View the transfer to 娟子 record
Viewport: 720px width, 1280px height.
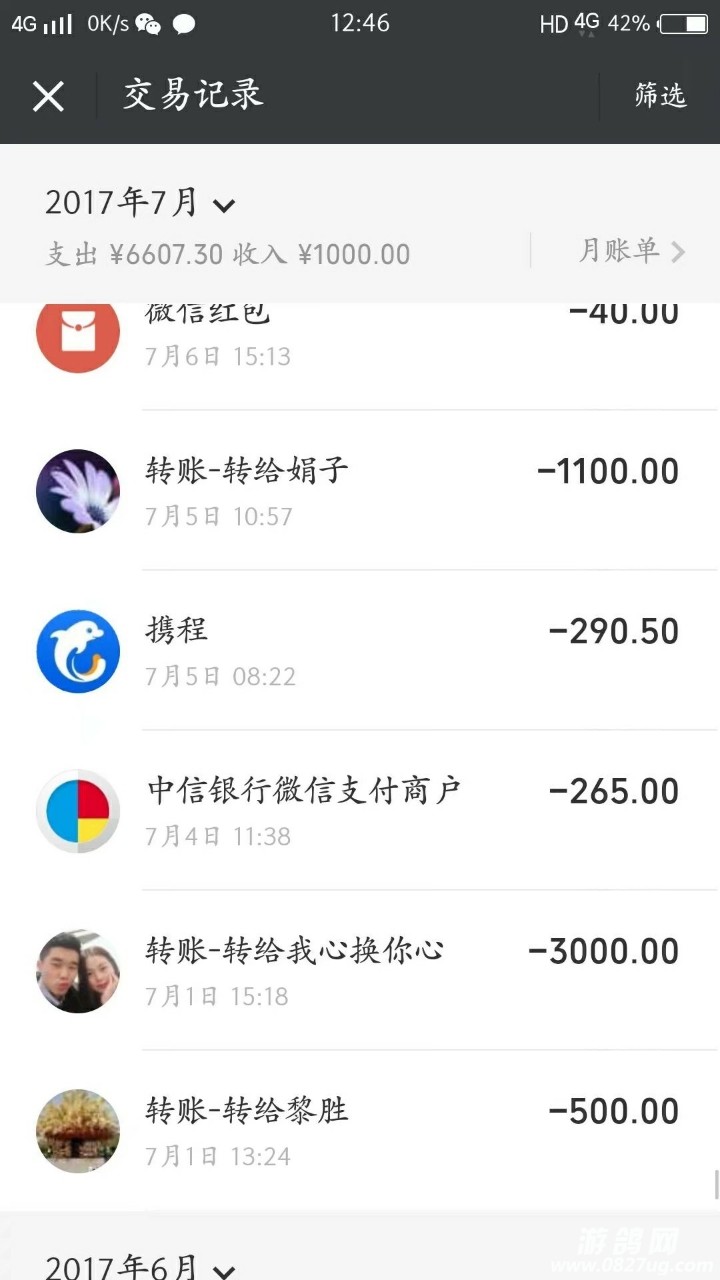pos(360,490)
